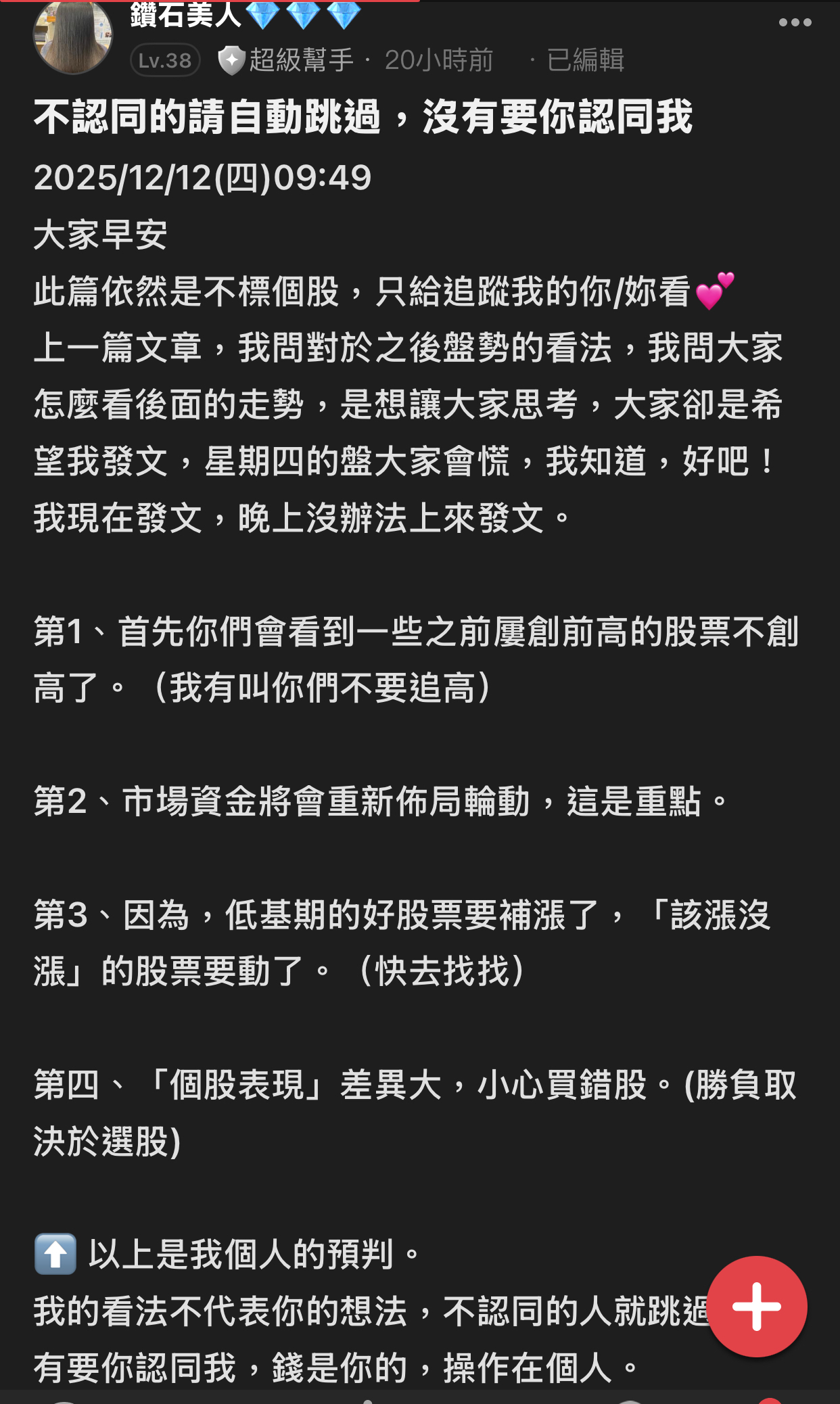This screenshot has width=840, height=1404.
Task: Open the three-dot overflow menu
Action: pos(795,23)
